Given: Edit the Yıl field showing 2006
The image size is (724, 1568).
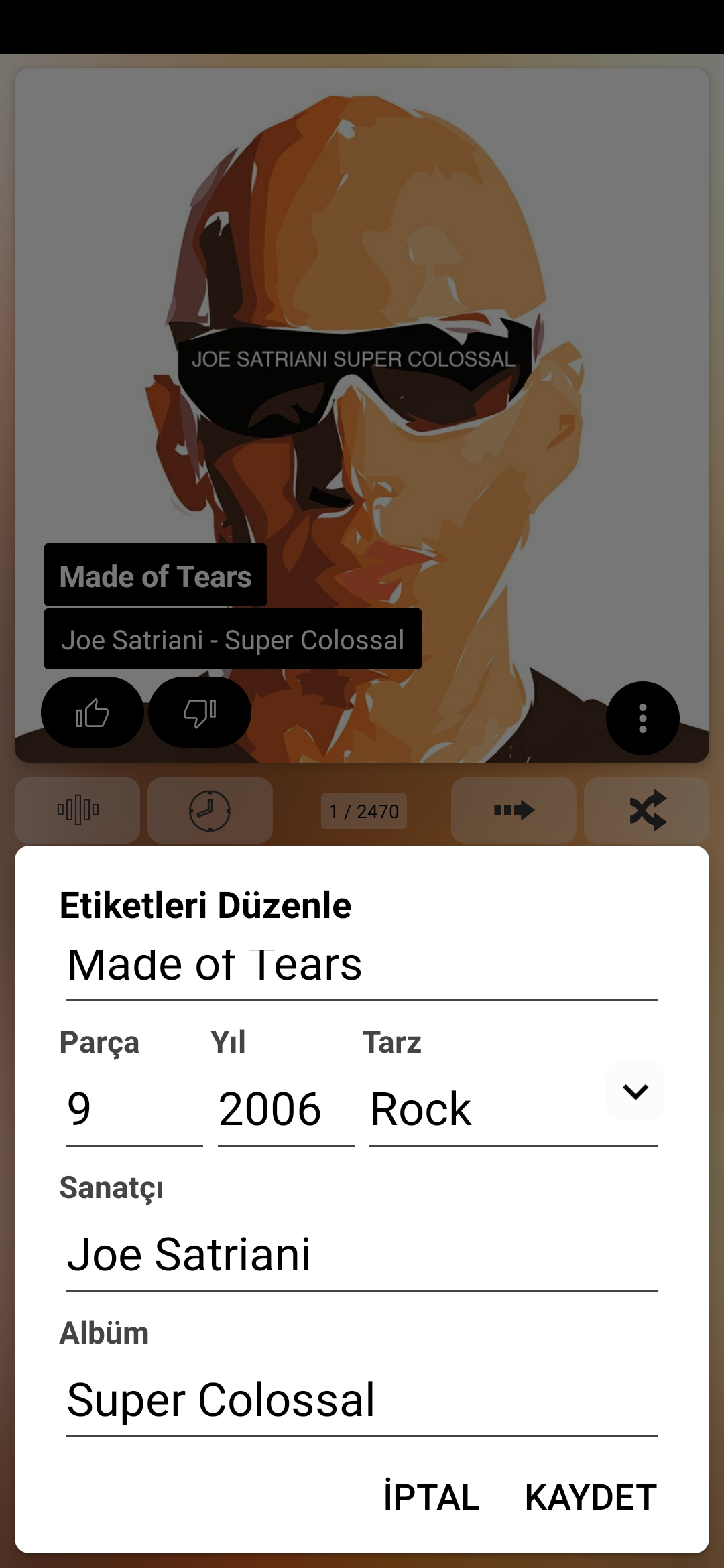Looking at the screenshot, I should [286, 1109].
